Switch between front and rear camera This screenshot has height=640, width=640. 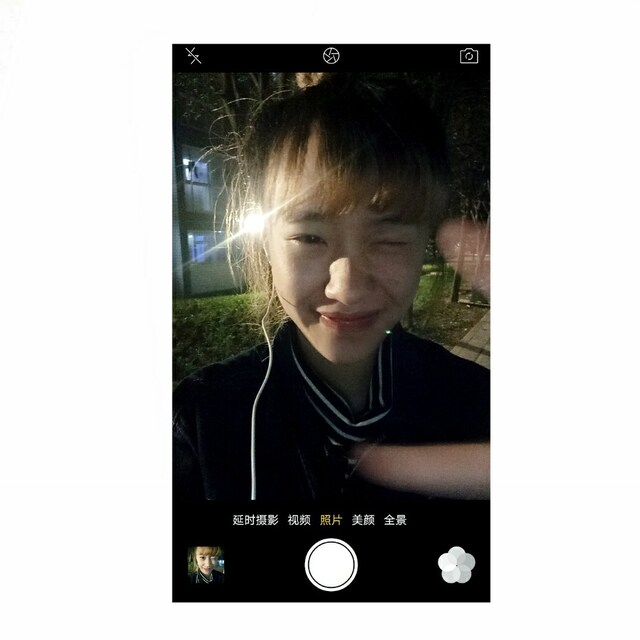468,56
